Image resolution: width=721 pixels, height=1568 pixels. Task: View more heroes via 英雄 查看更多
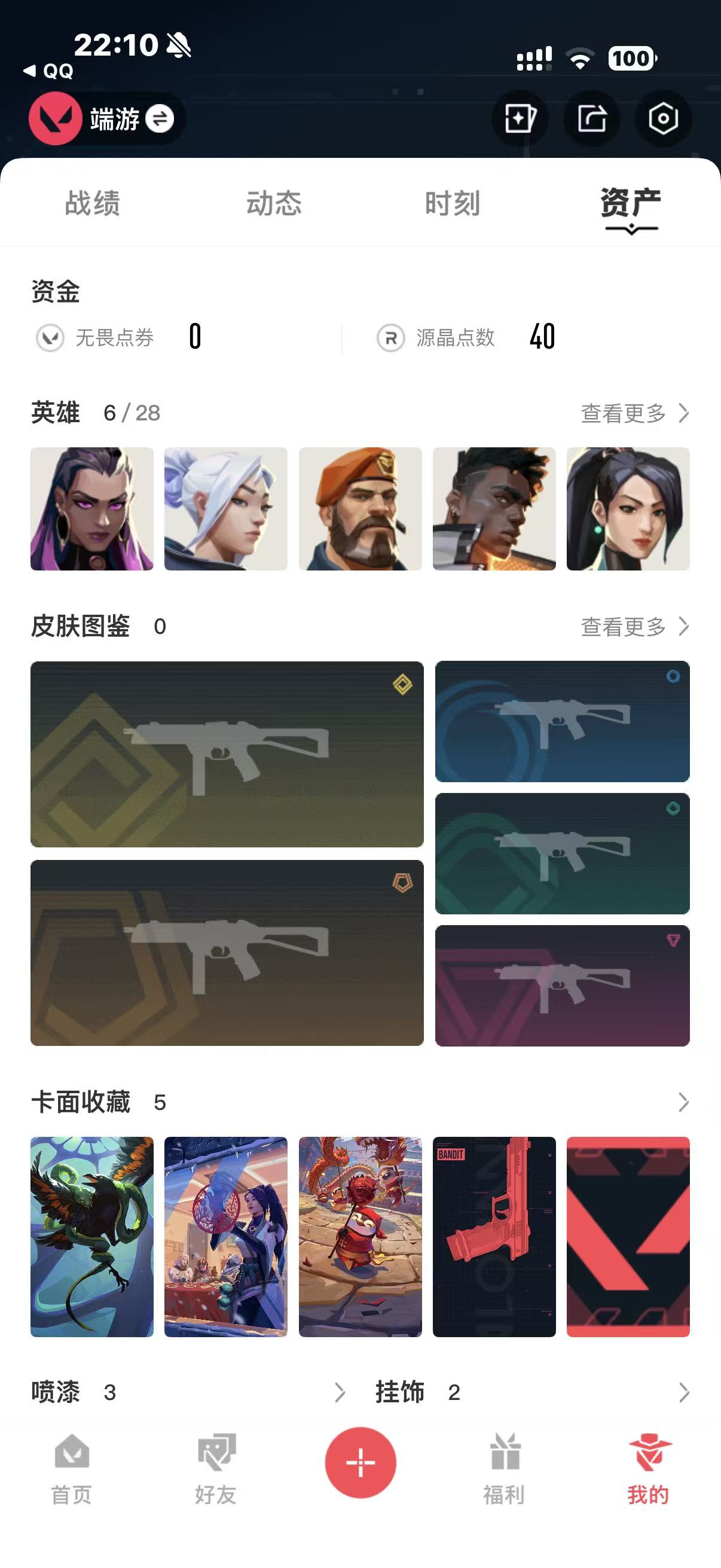[636, 413]
